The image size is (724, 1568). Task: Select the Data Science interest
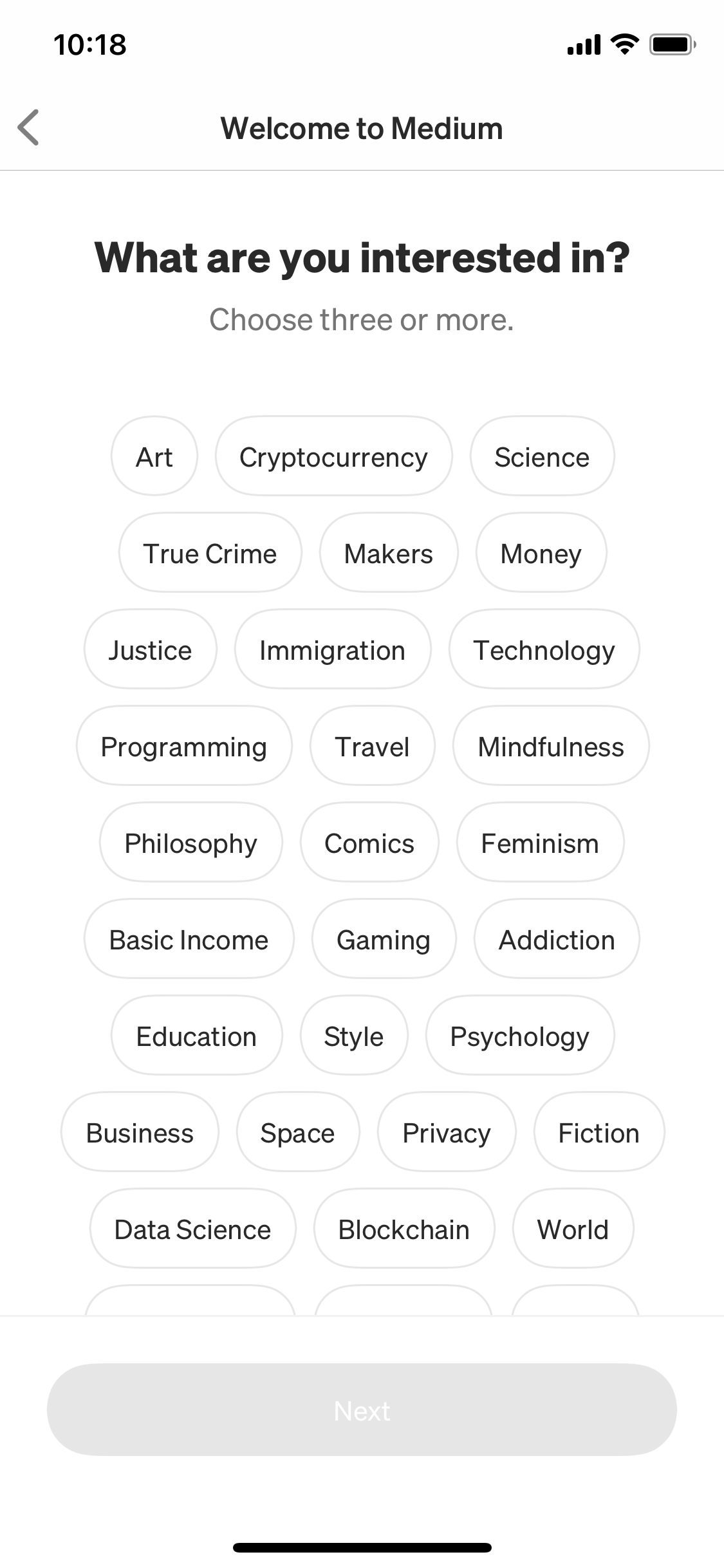(x=192, y=1228)
